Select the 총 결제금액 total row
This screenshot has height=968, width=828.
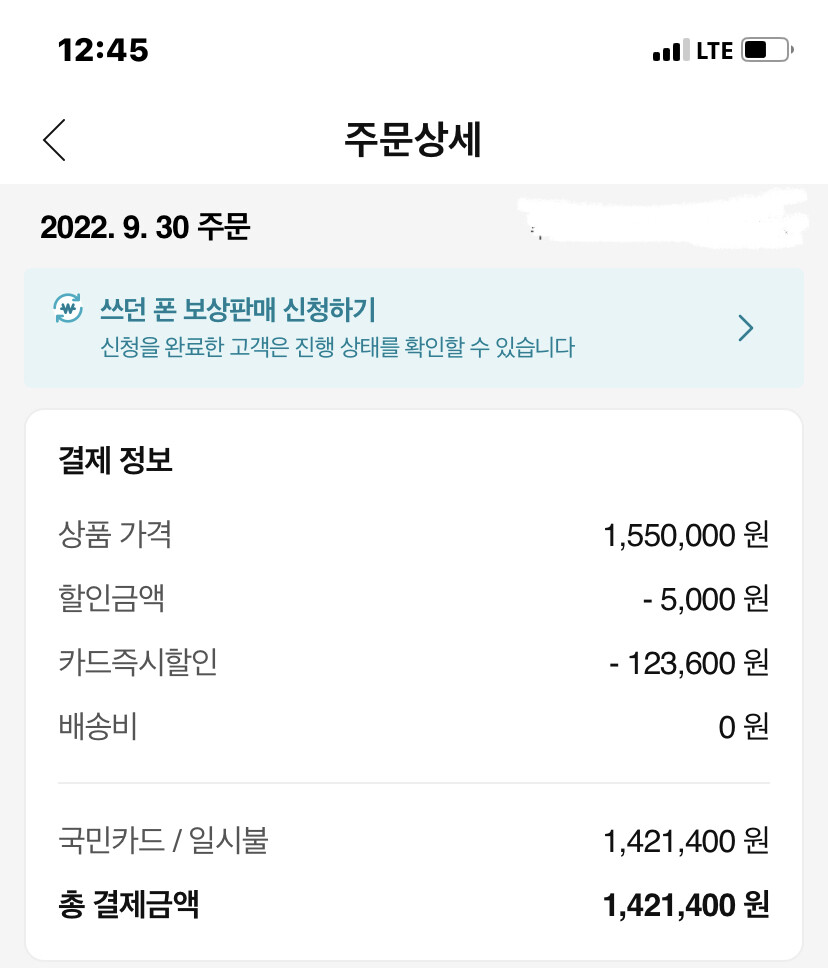[413, 904]
